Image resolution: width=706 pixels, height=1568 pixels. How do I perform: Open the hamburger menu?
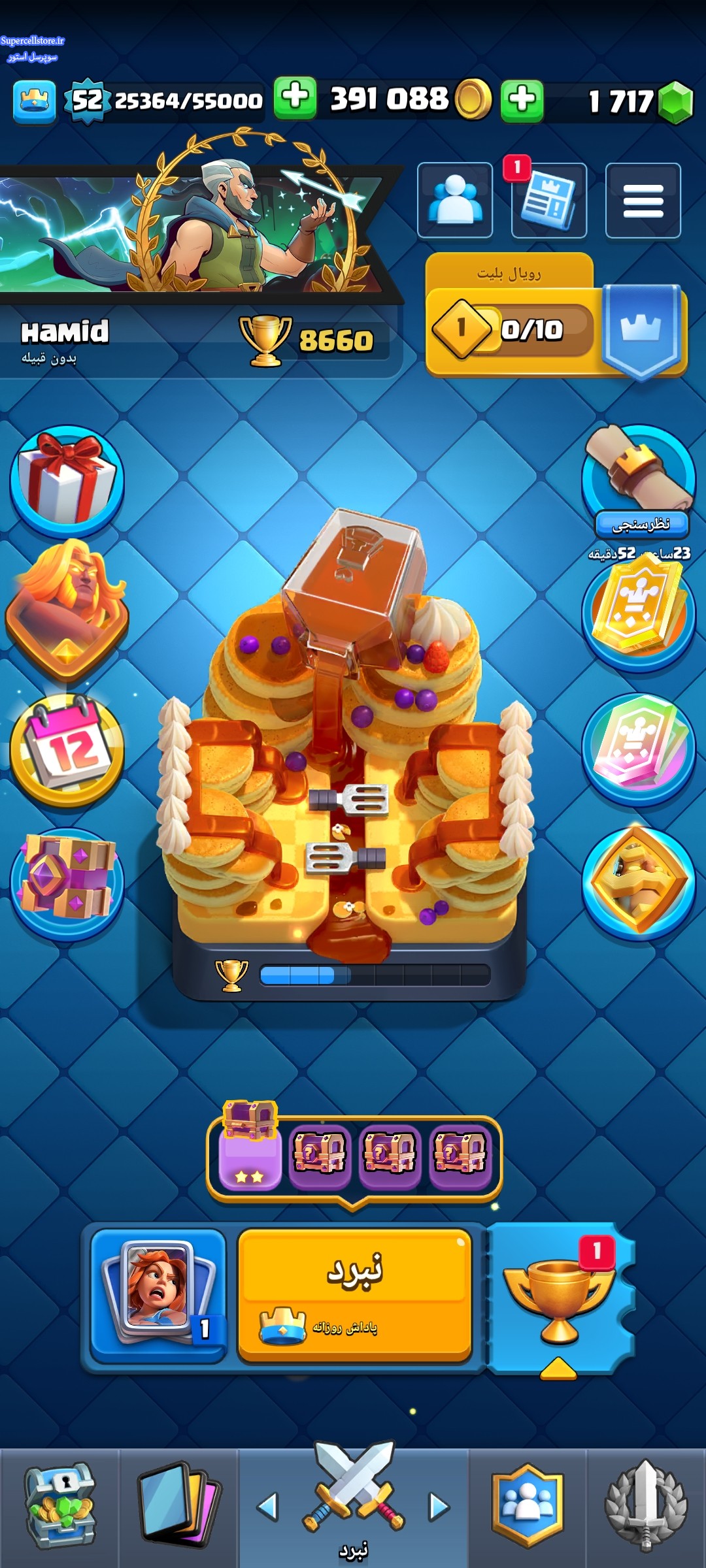click(643, 200)
